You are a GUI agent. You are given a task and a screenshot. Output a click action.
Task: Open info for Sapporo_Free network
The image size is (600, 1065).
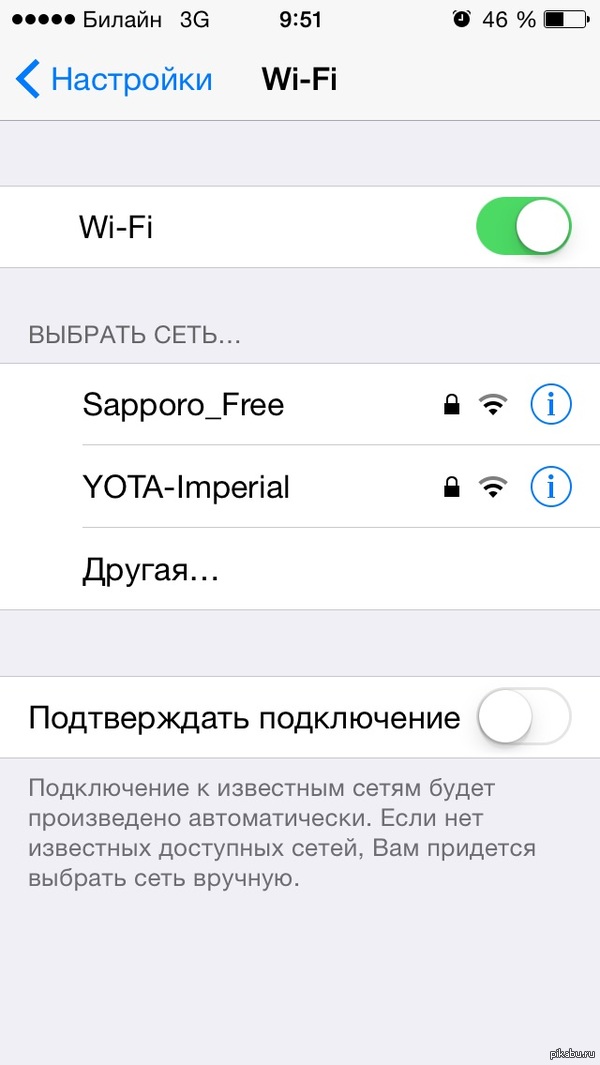click(550, 405)
